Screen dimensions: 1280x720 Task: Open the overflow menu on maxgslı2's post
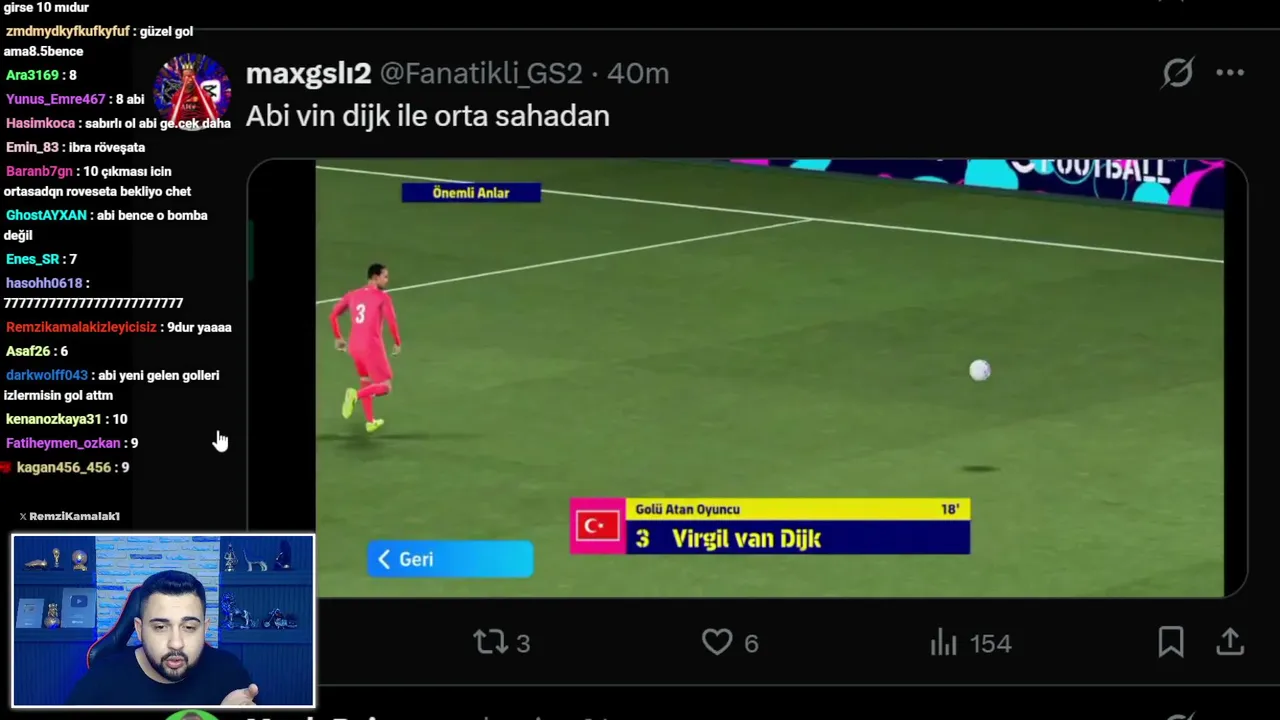[1229, 73]
